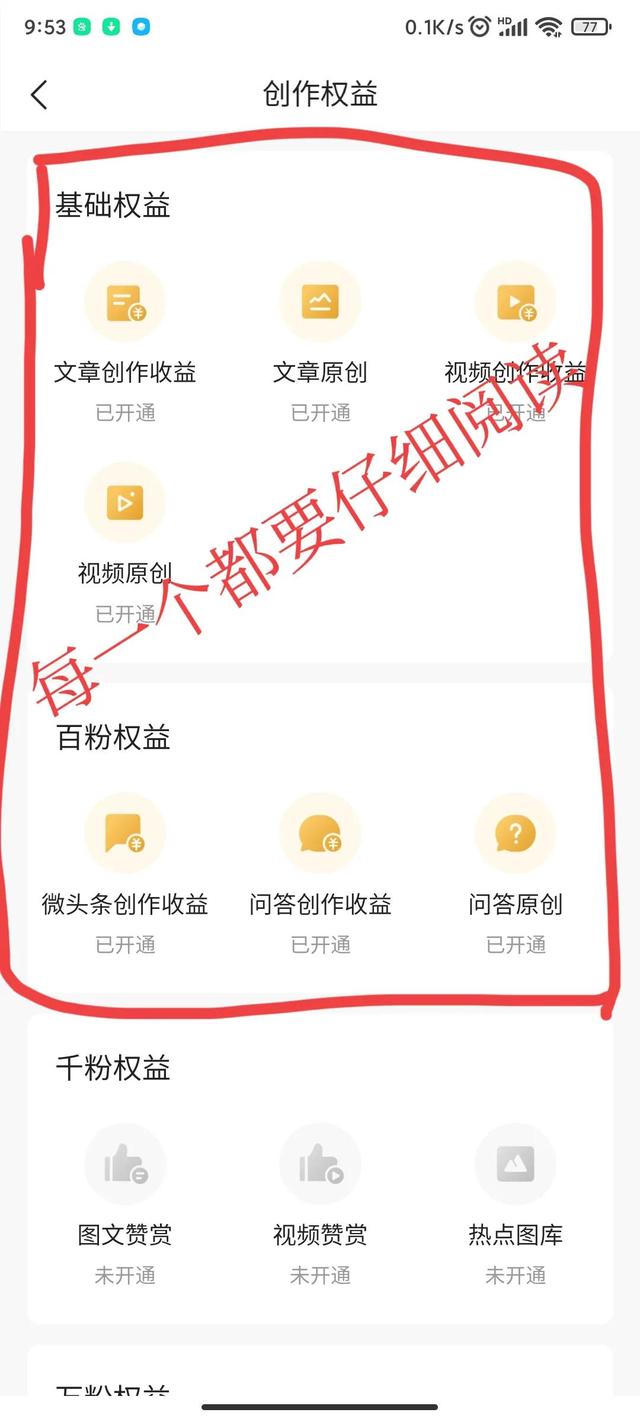Open 问答原创 benefit
The height and width of the screenshot is (1422, 640).
pyautogui.click(x=515, y=834)
